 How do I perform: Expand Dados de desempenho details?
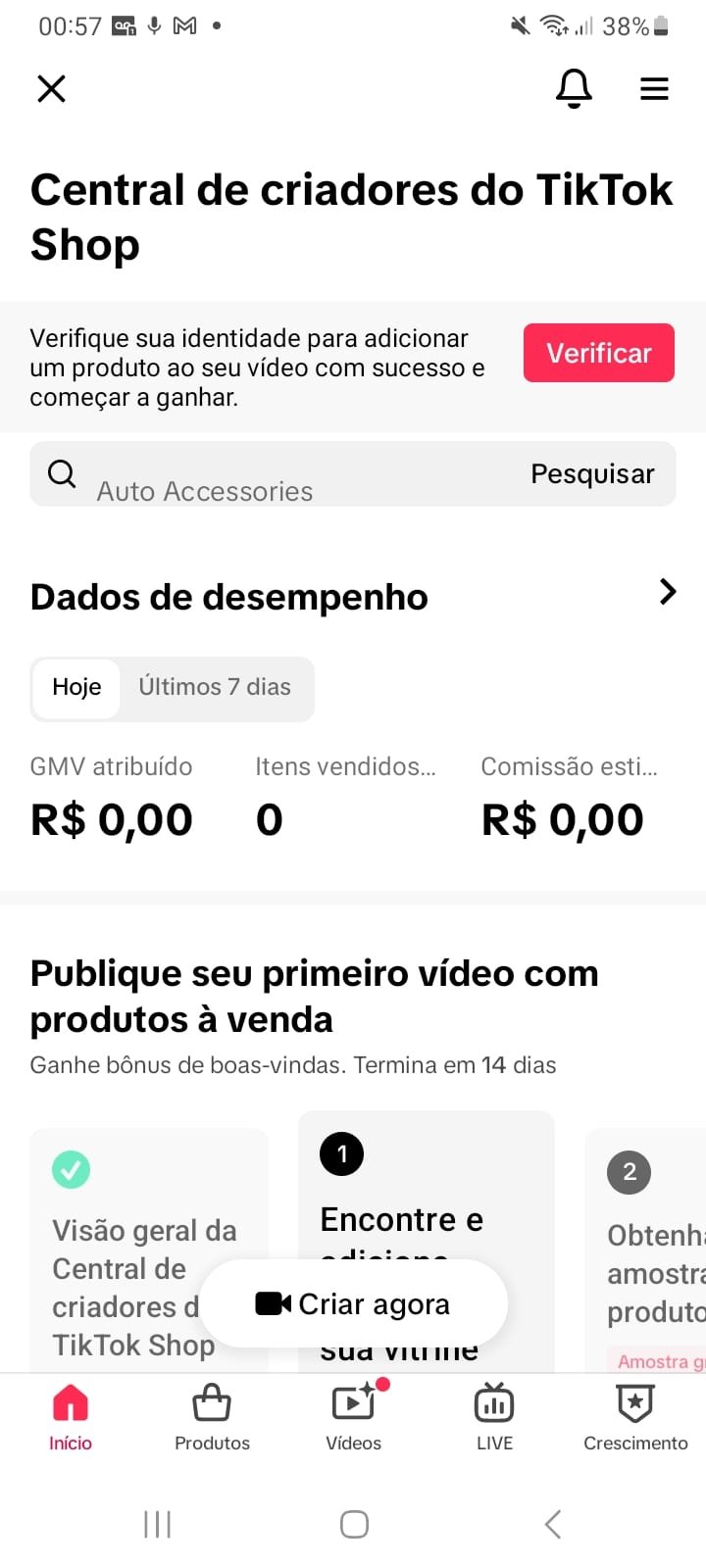pos(668,592)
